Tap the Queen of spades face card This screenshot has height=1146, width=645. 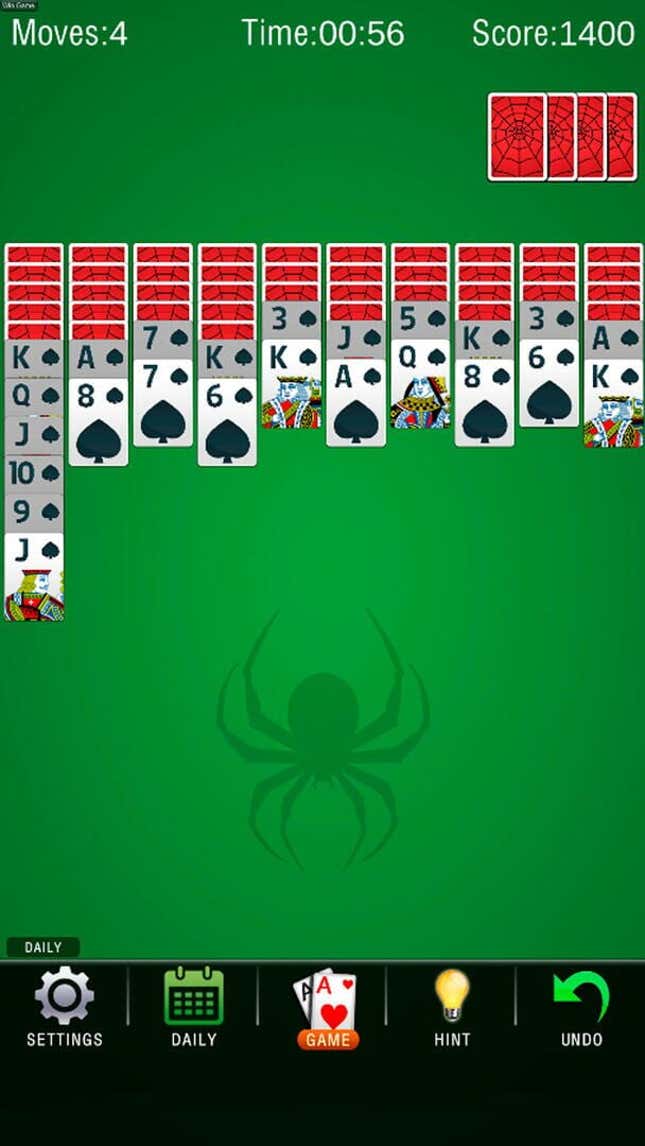[x=420, y=384]
